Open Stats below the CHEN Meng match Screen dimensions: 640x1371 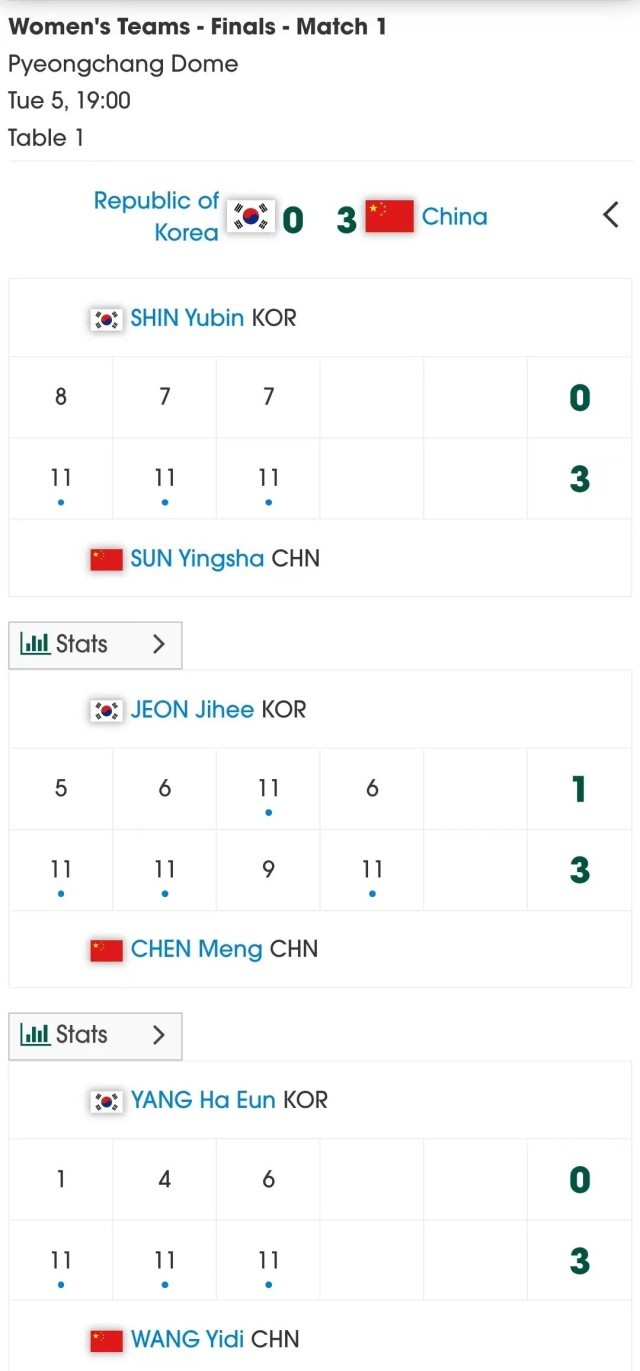click(95, 1035)
